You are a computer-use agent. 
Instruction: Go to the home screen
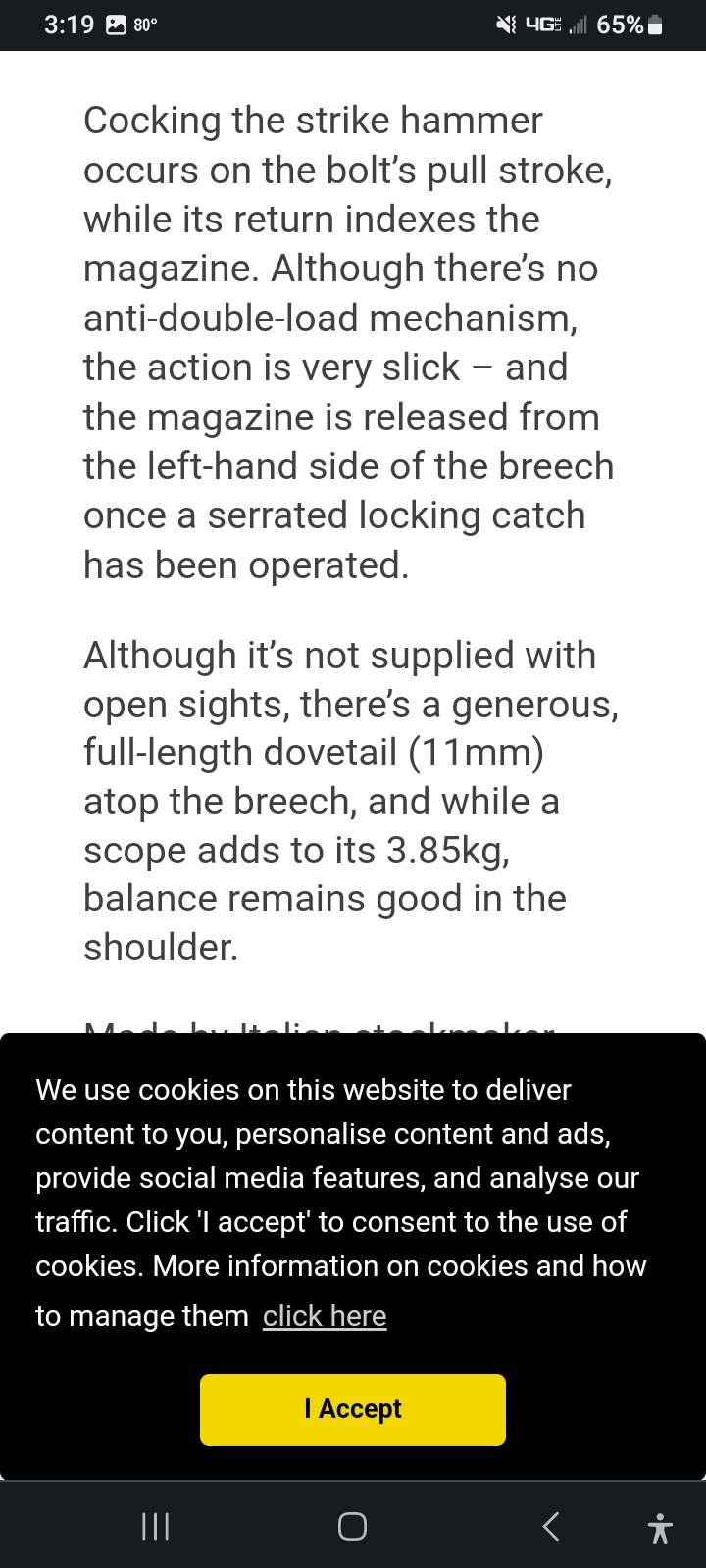[353, 1526]
